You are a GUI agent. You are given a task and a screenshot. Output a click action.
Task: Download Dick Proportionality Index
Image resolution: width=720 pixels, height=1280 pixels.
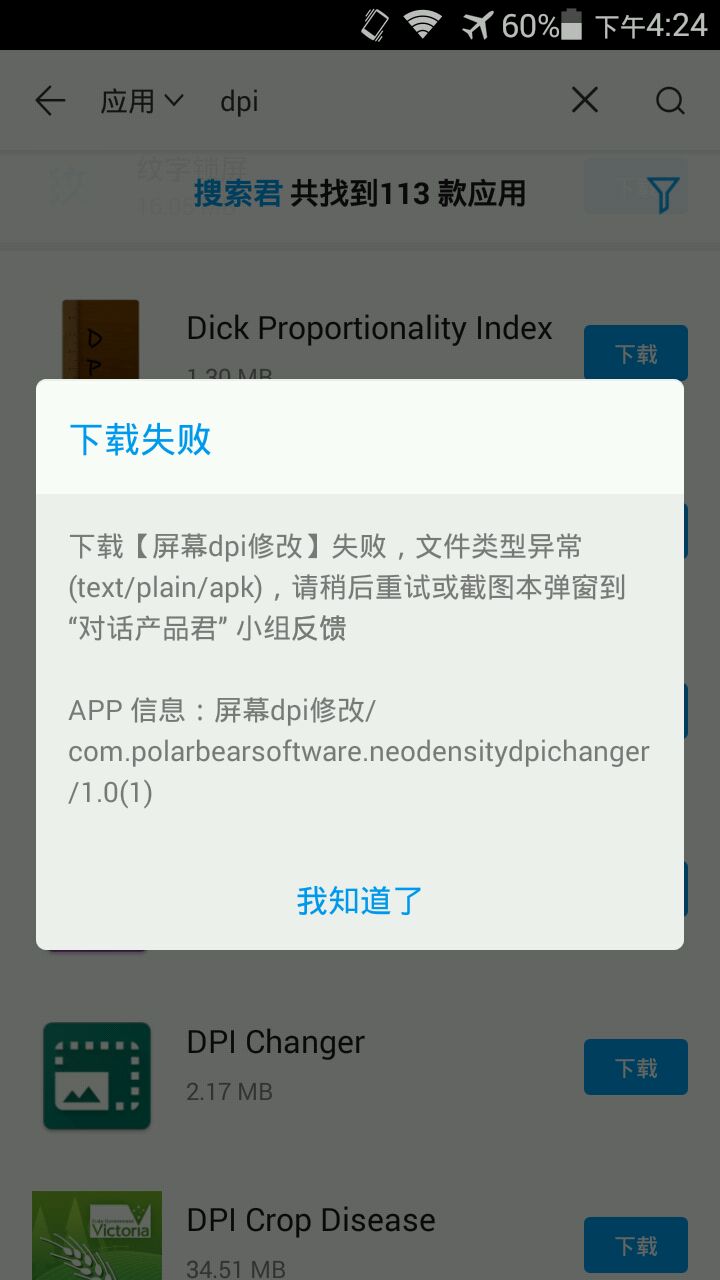(635, 353)
